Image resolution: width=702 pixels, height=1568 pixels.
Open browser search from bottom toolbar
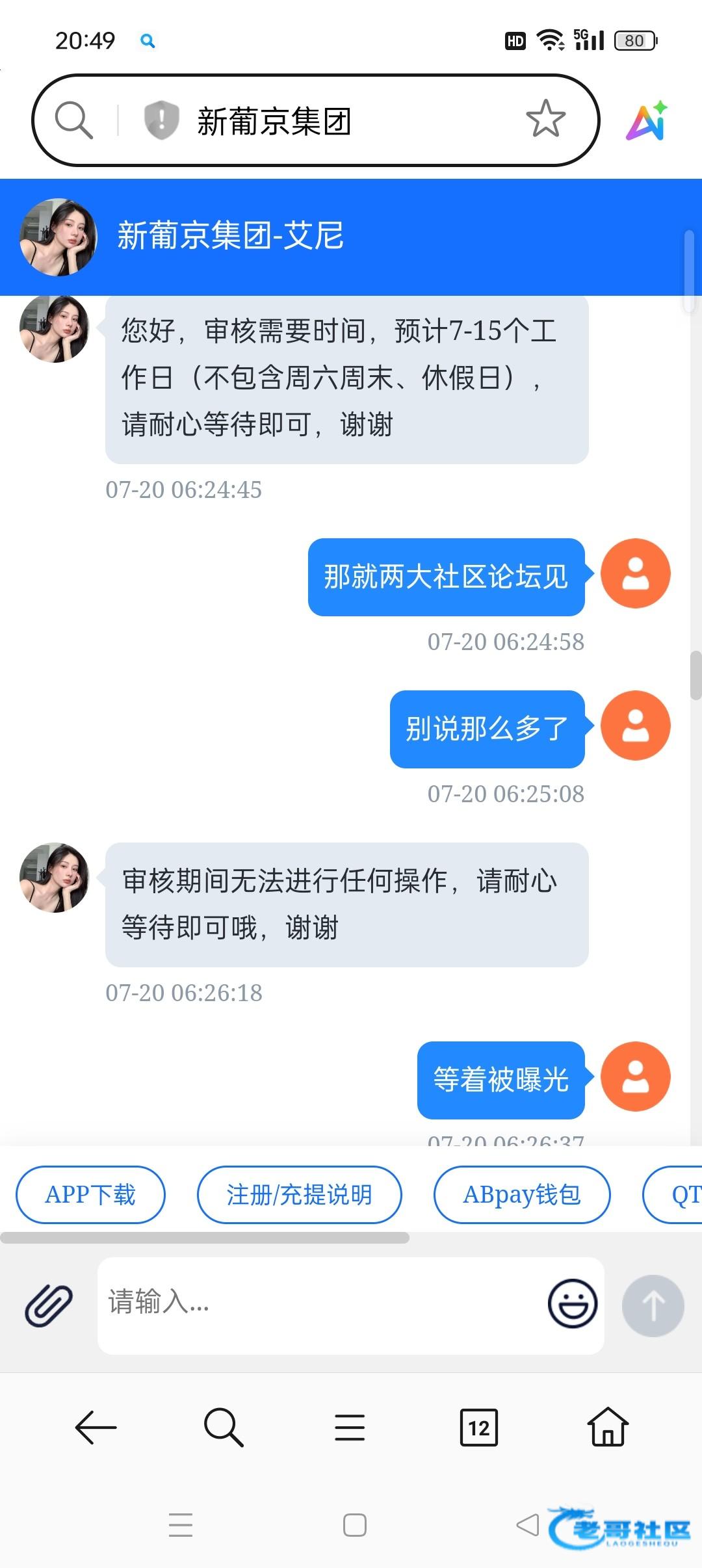coord(223,1428)
